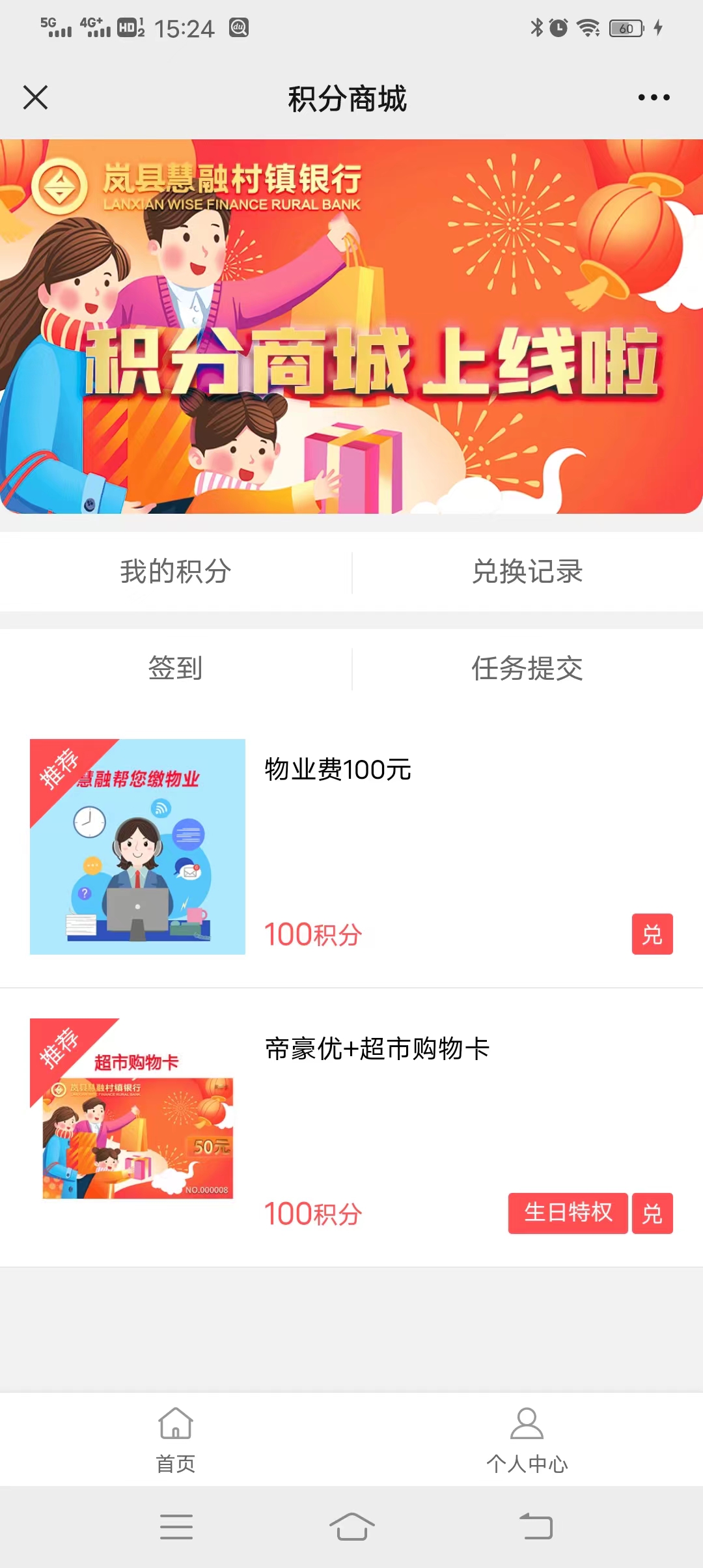Screen dimensions: 703x1568
Task: Open the 积分商城上线啦 banner
Action: click(351, 326)
